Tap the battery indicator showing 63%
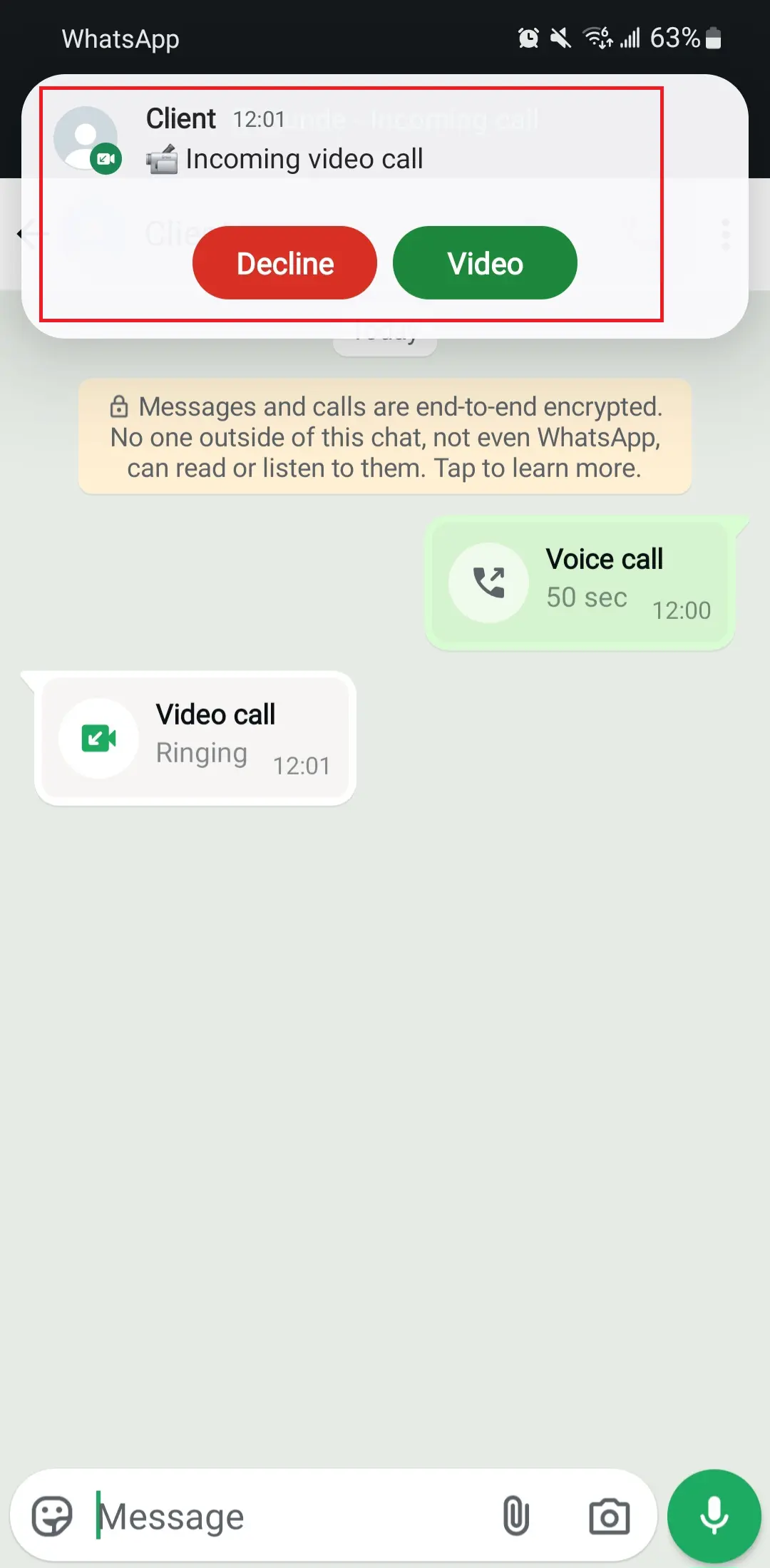The height and width of the screenshot is (1568, 770). pyautogui.click(x=713, y=38)
